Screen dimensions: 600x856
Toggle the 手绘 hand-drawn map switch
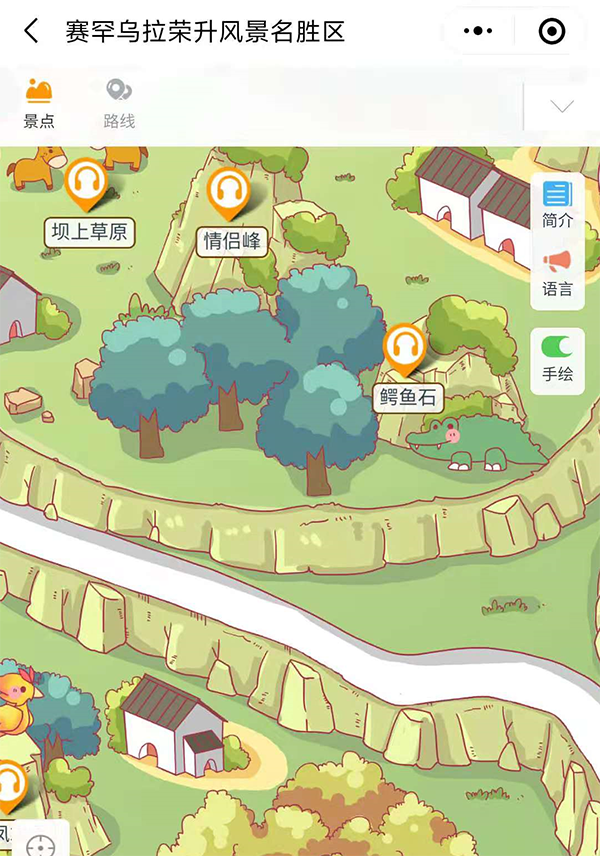click(x=557, y=347)
